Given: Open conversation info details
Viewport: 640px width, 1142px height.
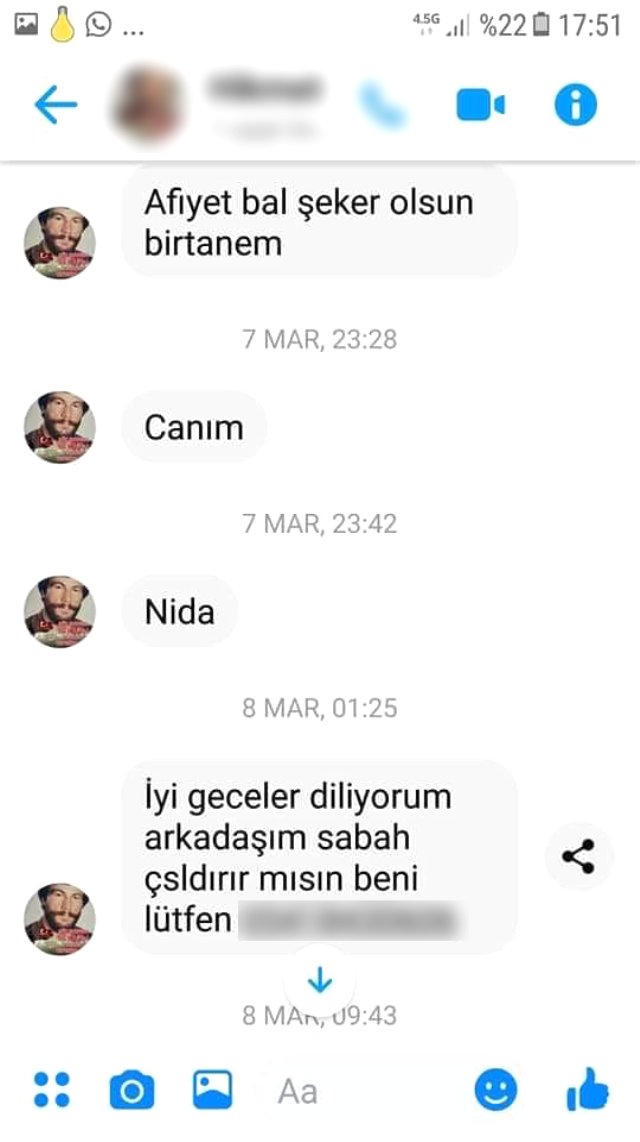Looking at the screenshot, I should [x=575, y=105].
